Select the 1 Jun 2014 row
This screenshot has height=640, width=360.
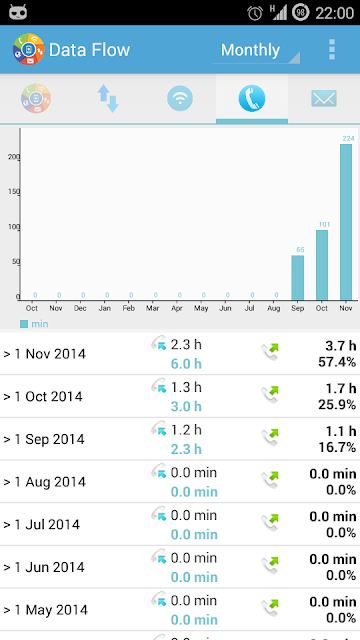point(180,567)
